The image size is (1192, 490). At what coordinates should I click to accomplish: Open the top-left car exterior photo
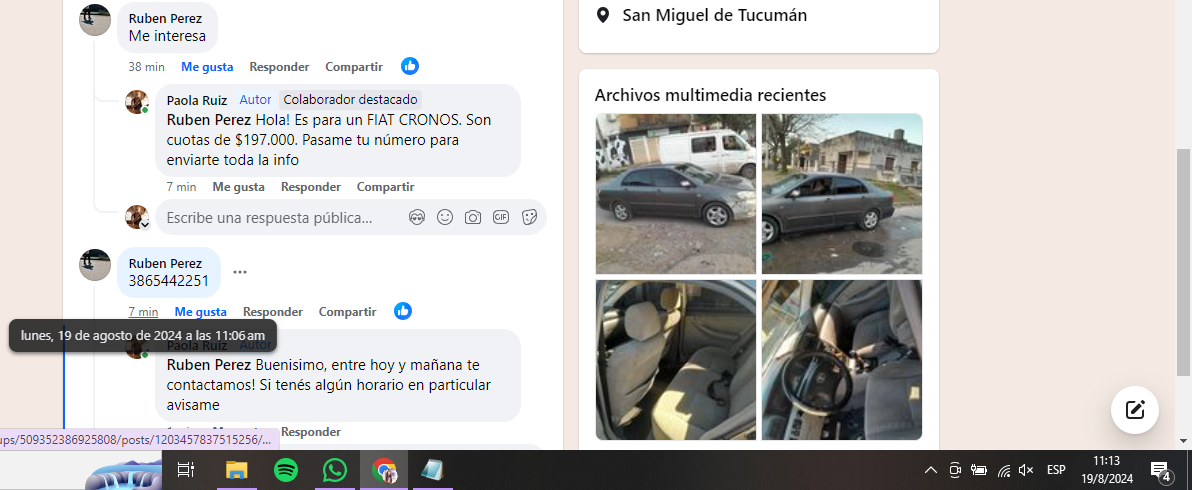pos(675,193)
